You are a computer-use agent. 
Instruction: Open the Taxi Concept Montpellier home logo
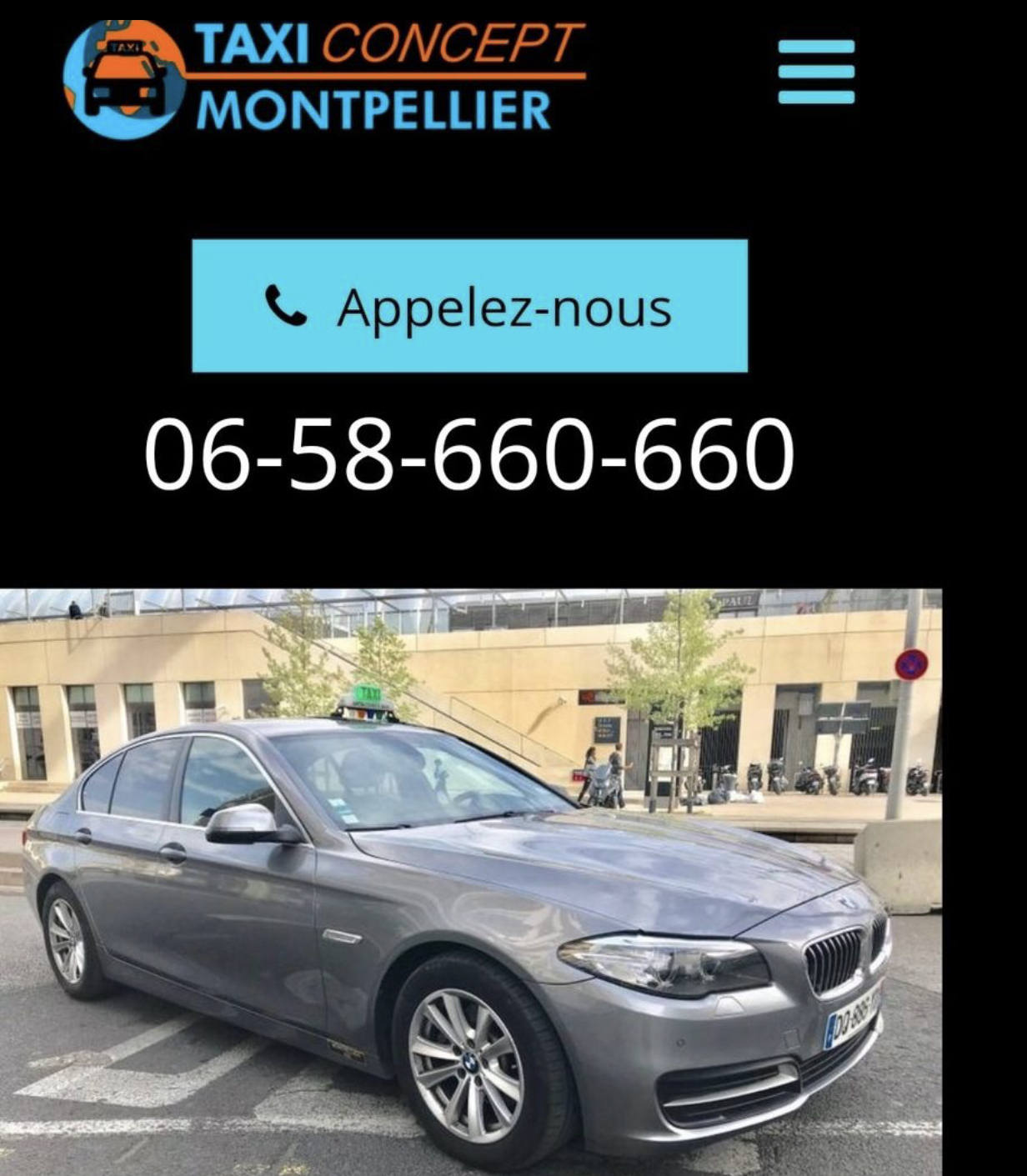pos(323,79)
